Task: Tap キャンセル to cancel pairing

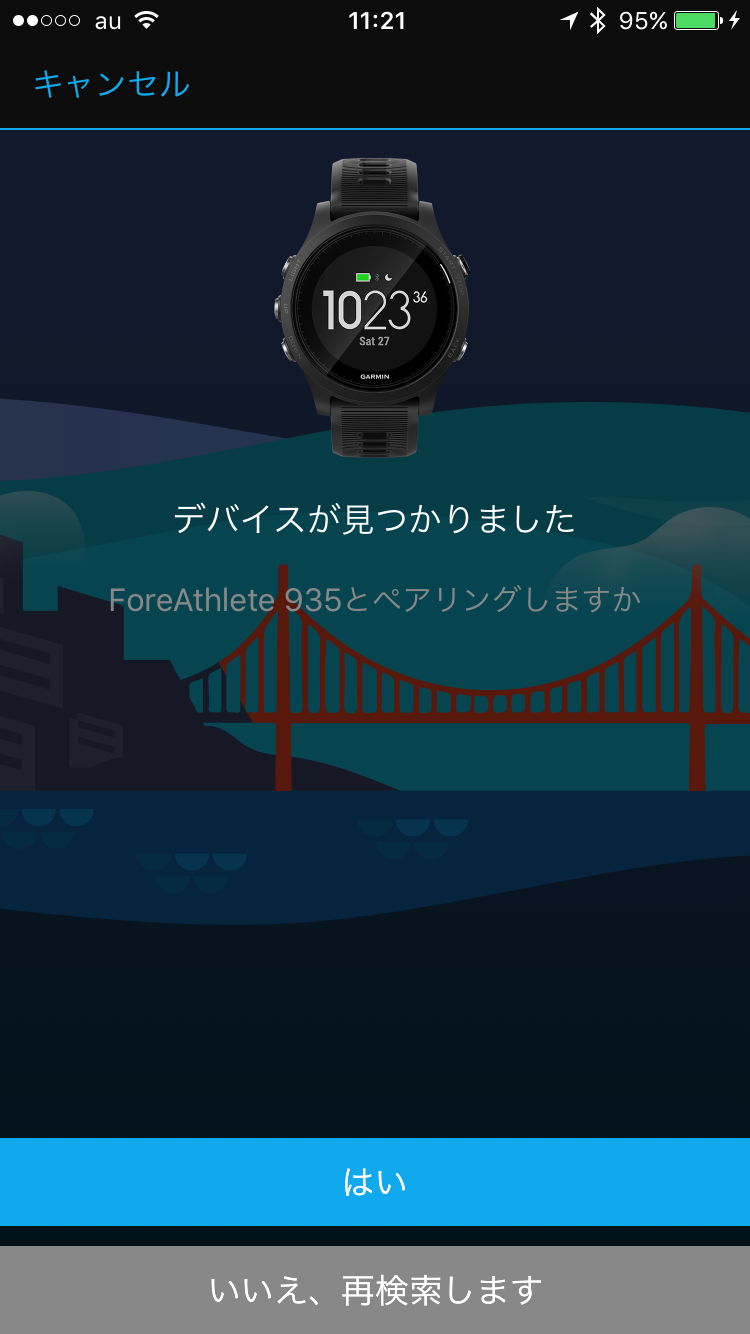Action: [x=111, y=84]
